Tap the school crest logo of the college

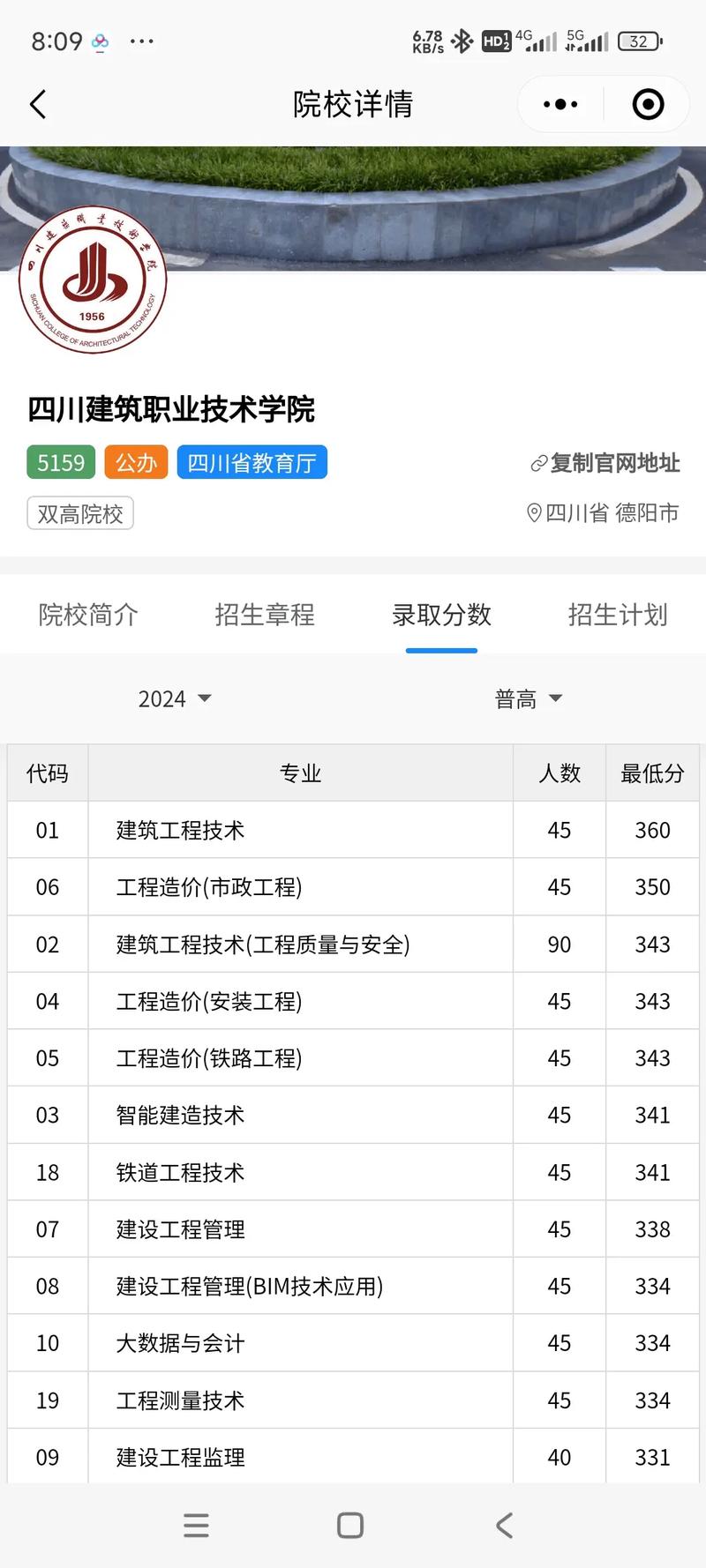pyautogui.click(x=92, y=280)
